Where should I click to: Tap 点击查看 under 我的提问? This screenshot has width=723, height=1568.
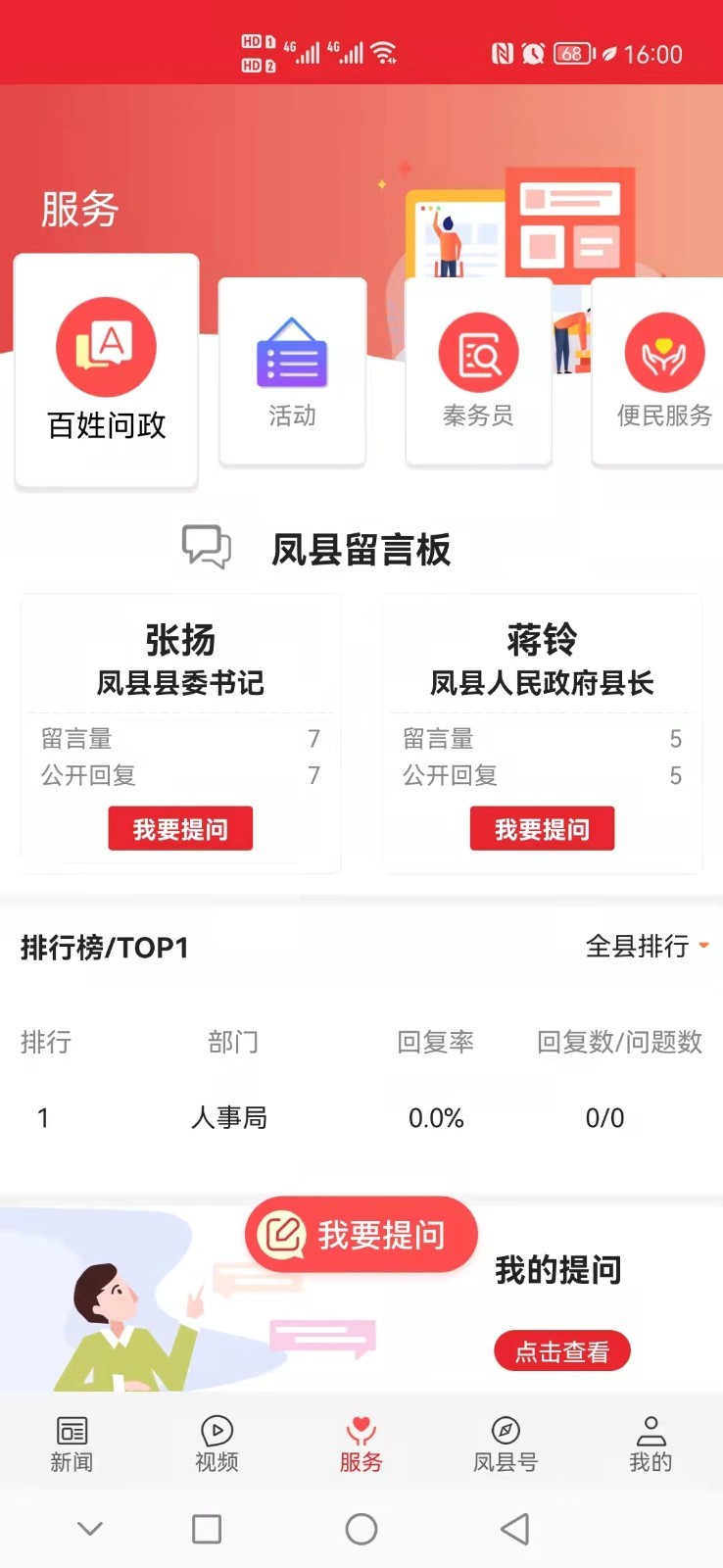coord(561,1351)
